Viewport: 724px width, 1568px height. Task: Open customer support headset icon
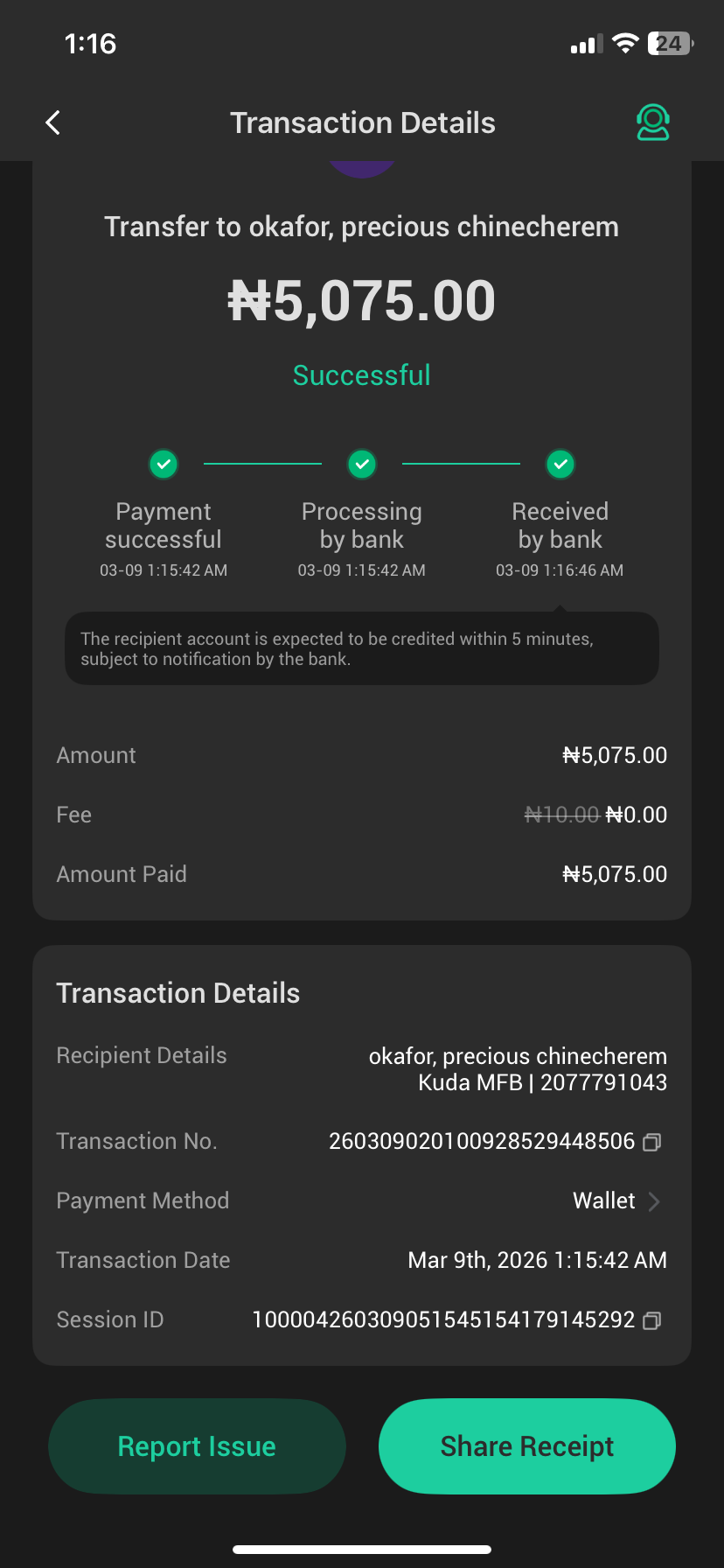coord(652,122)
